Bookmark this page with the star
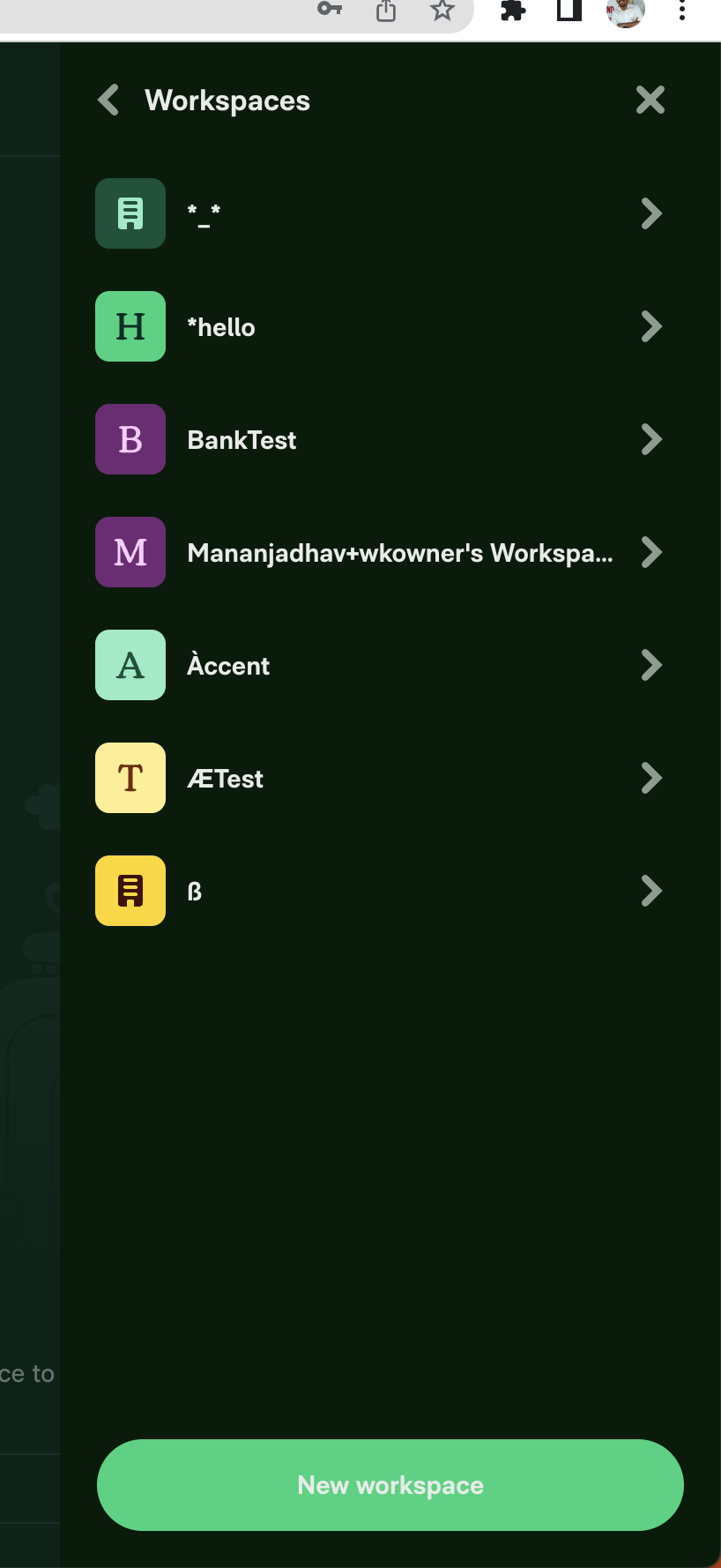 point(442,11)
